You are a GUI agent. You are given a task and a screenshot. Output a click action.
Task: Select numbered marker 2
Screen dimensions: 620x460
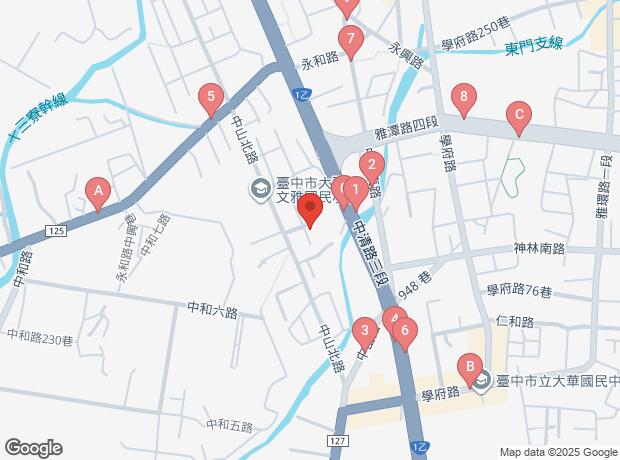371,166
